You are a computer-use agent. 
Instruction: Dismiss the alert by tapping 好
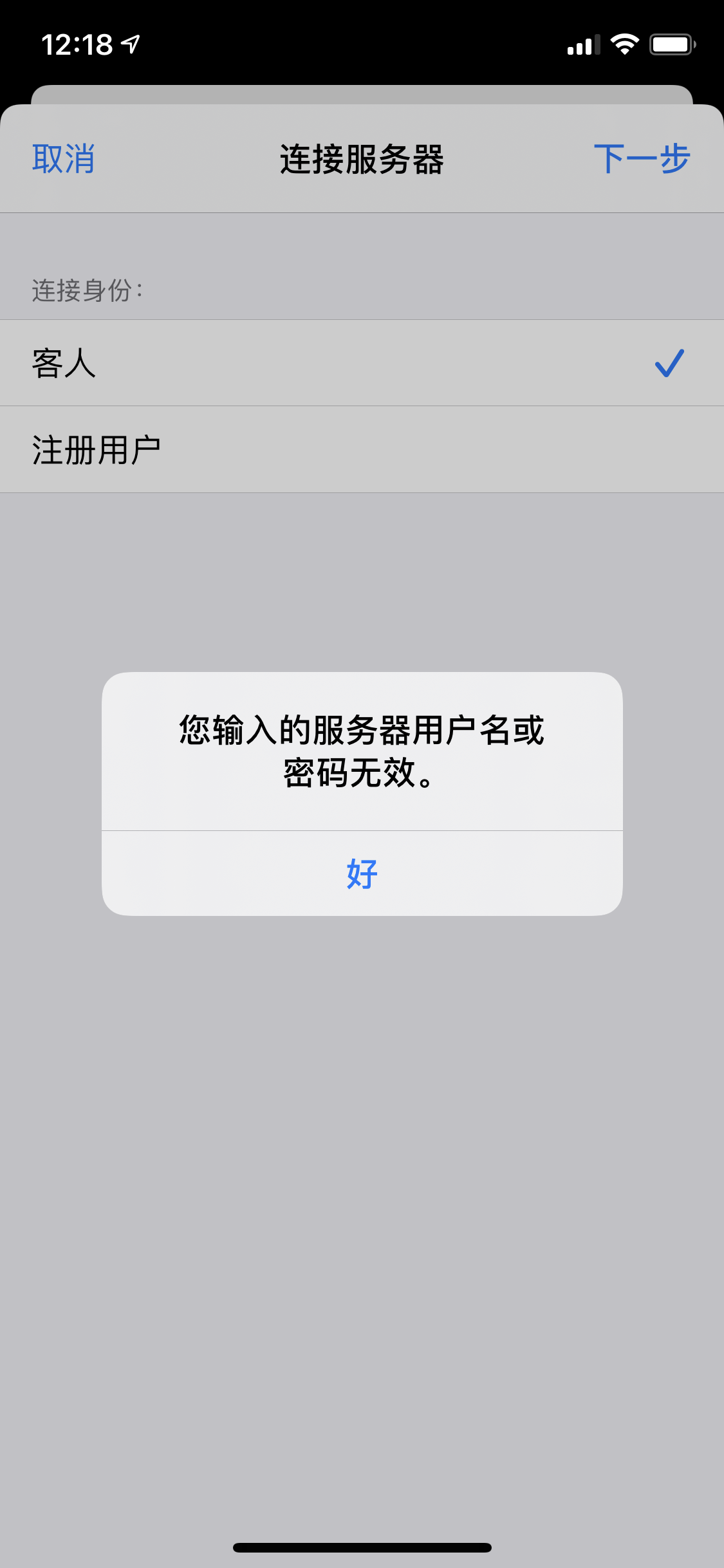[362, 873]
